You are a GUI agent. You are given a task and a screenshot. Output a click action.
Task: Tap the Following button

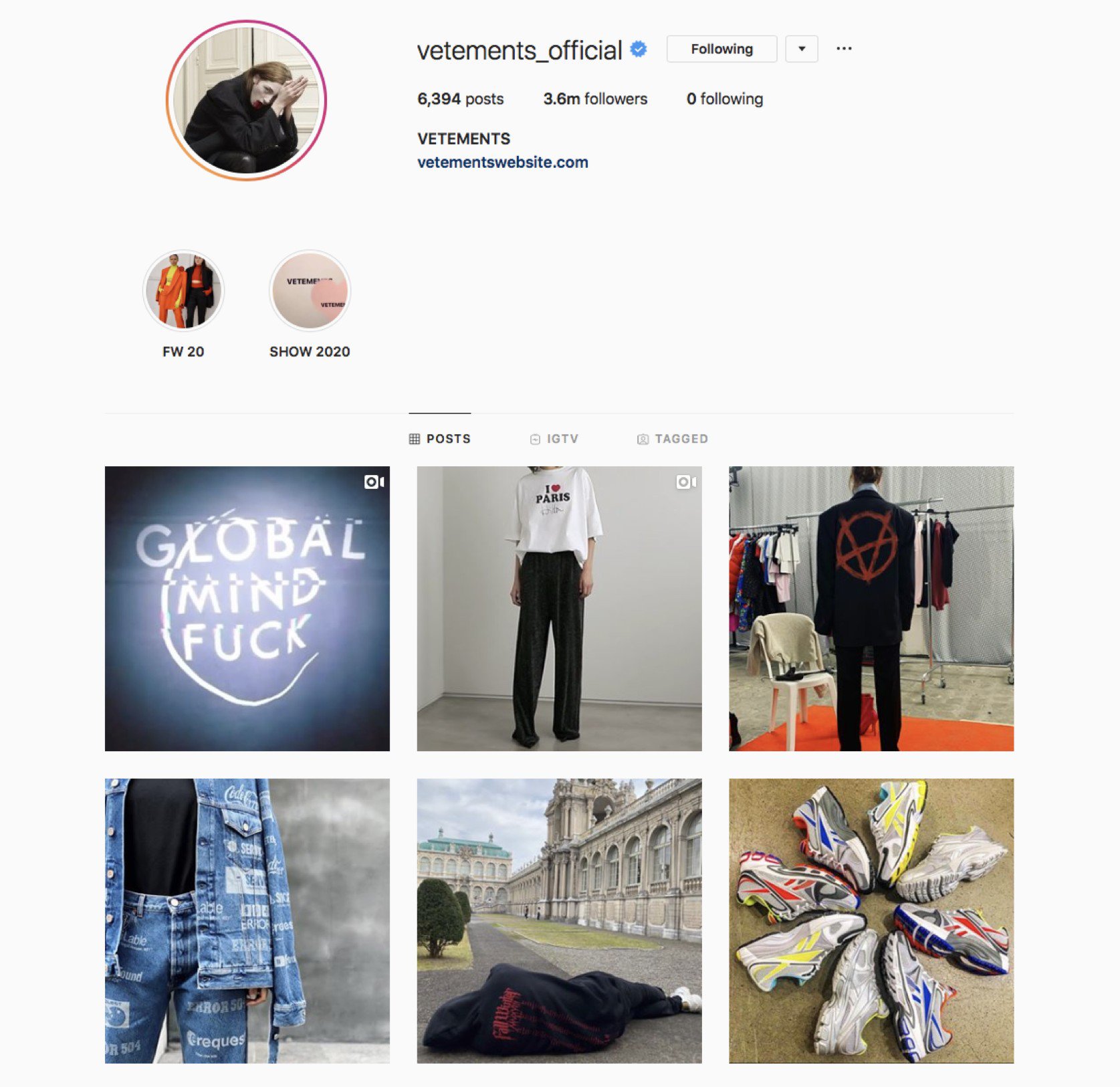(x=721, y=49)
